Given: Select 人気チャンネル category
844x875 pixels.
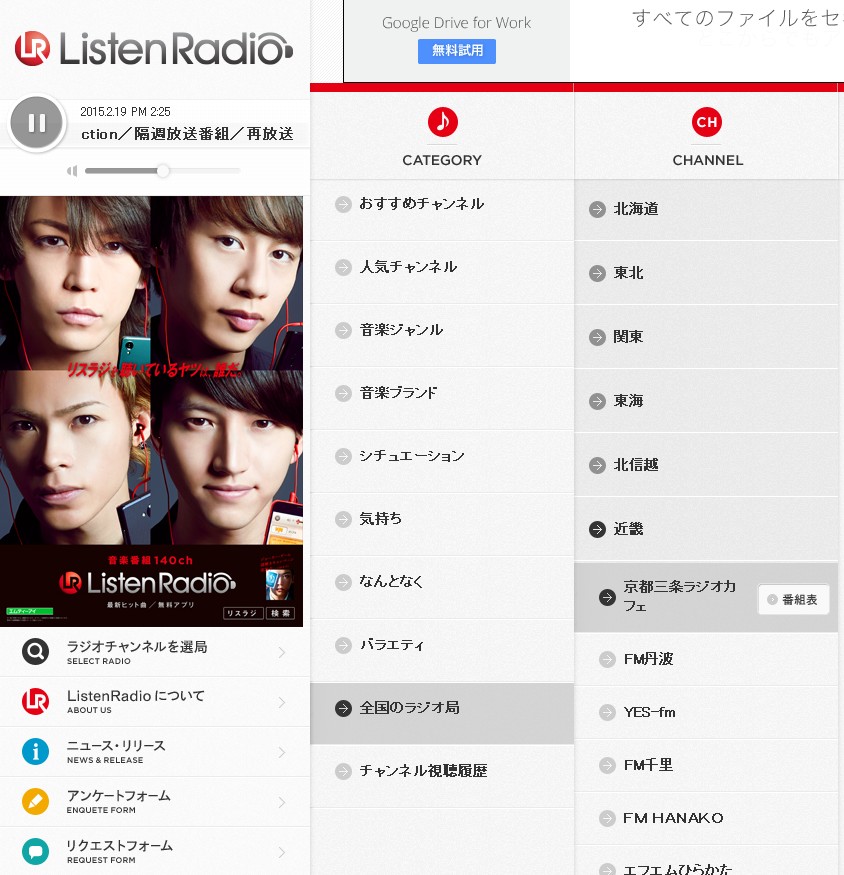Looking at the screenshot, I should [x=442, y=267].
